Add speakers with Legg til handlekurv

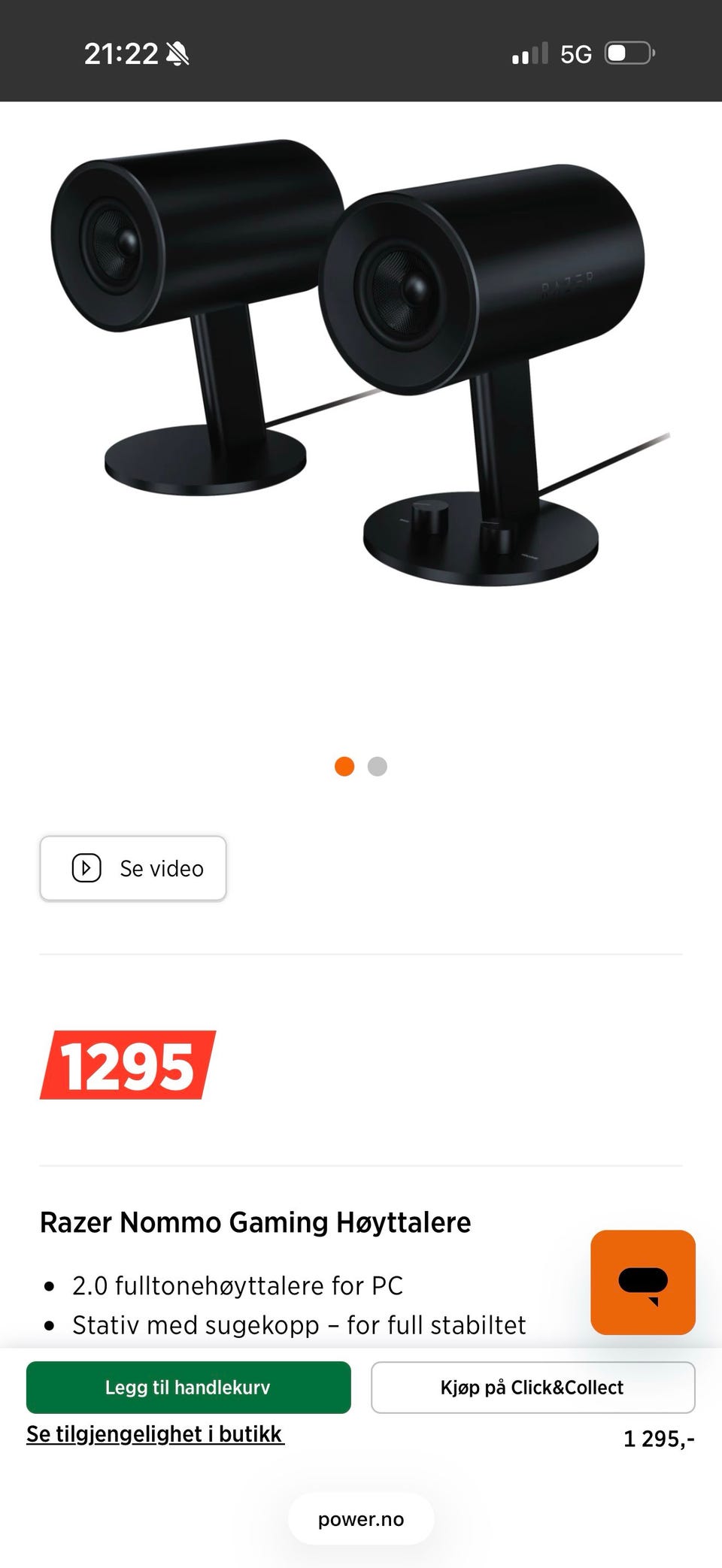click(188, 1388)
